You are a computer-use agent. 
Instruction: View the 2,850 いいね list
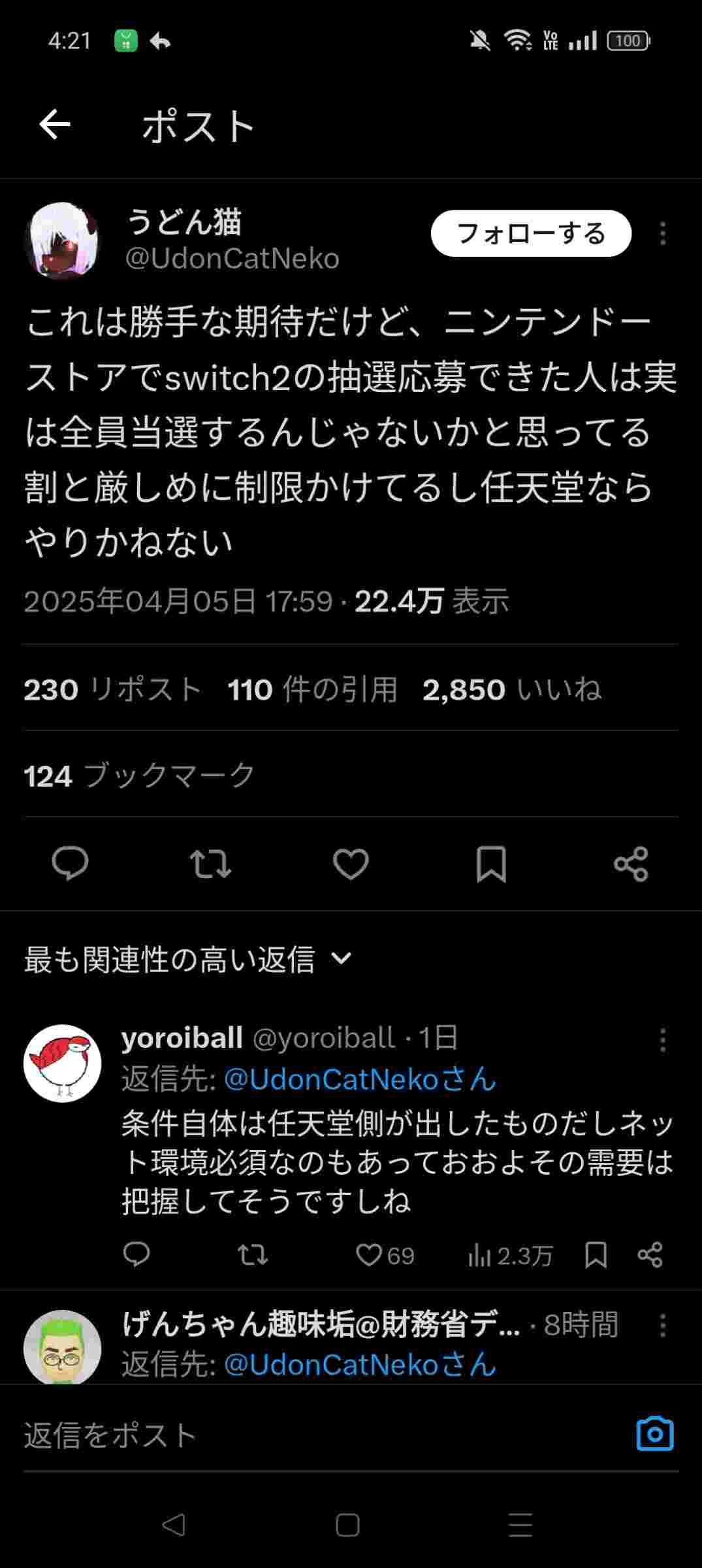point(511,689)
